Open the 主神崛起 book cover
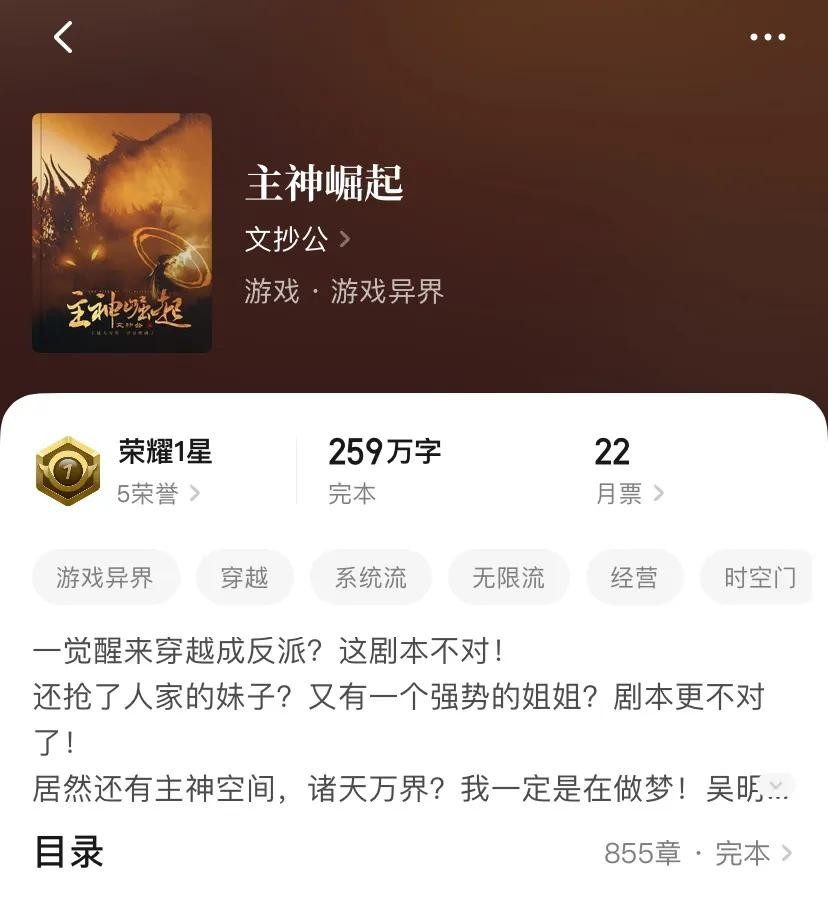 point(122,232)
